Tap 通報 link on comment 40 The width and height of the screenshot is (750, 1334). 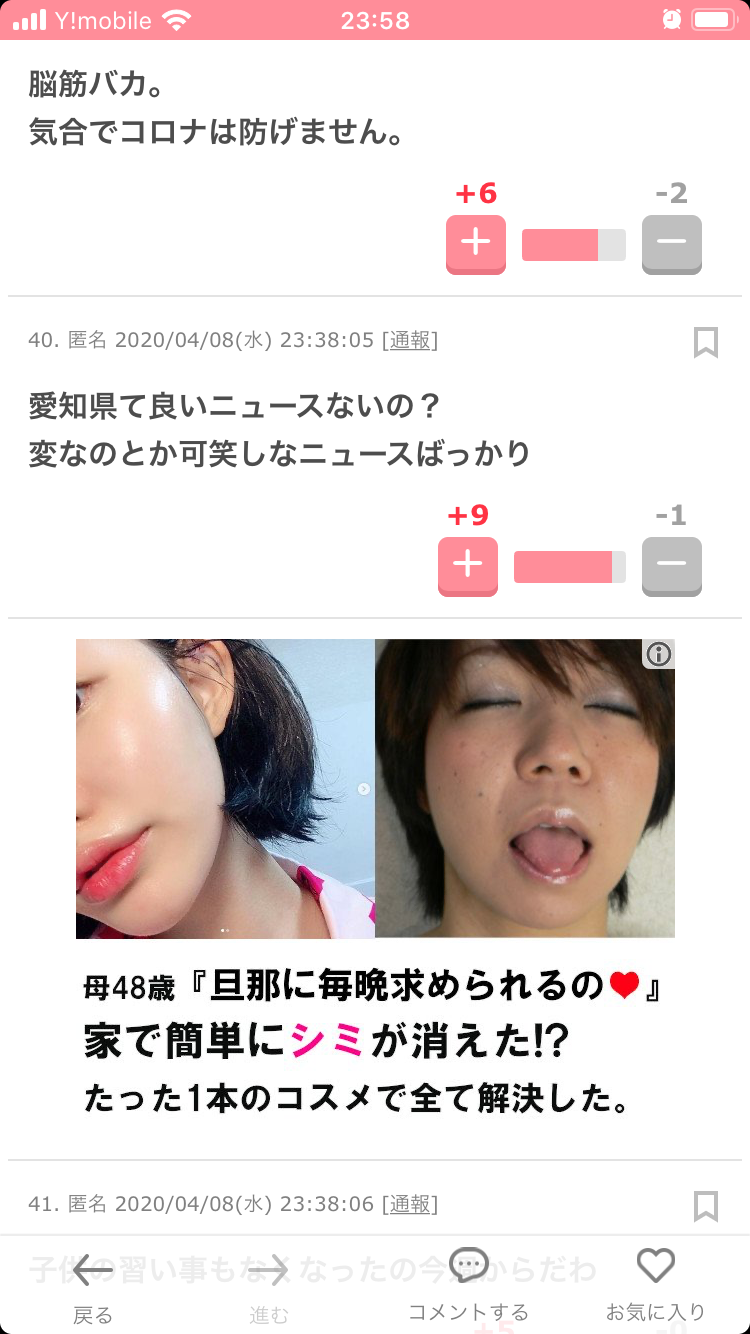[x=410, y=340]
